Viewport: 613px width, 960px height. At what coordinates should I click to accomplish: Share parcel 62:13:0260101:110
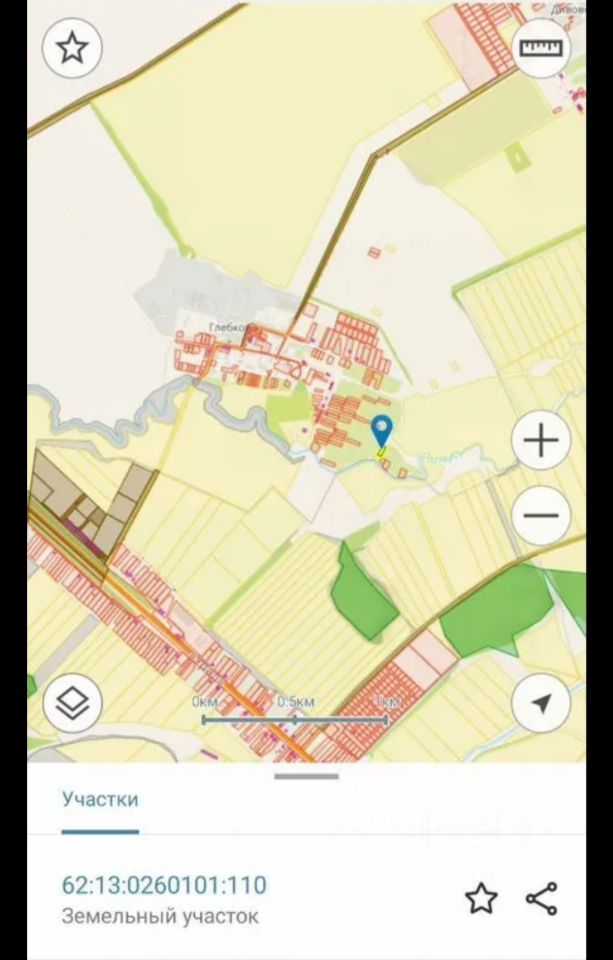541,898
